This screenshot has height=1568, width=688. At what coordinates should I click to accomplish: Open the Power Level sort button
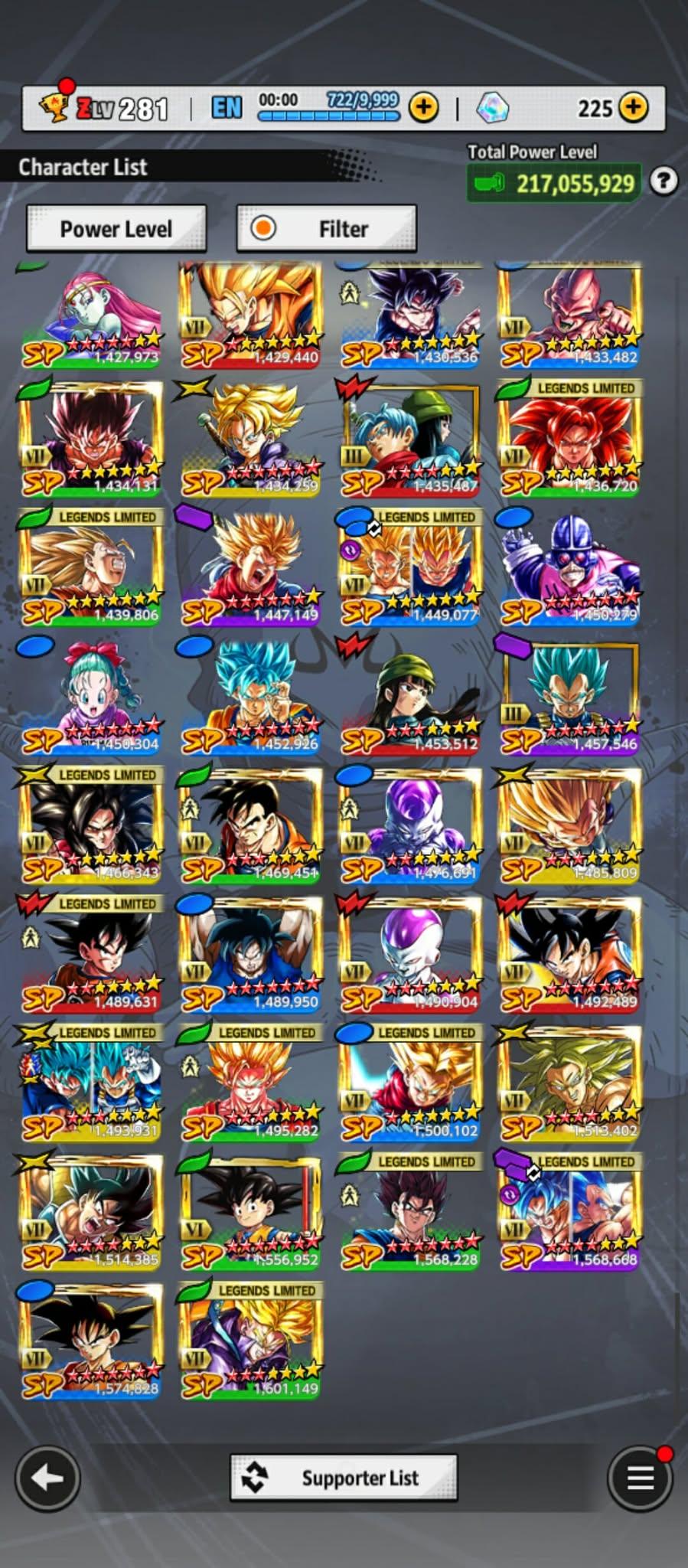(x=116, y=228)
